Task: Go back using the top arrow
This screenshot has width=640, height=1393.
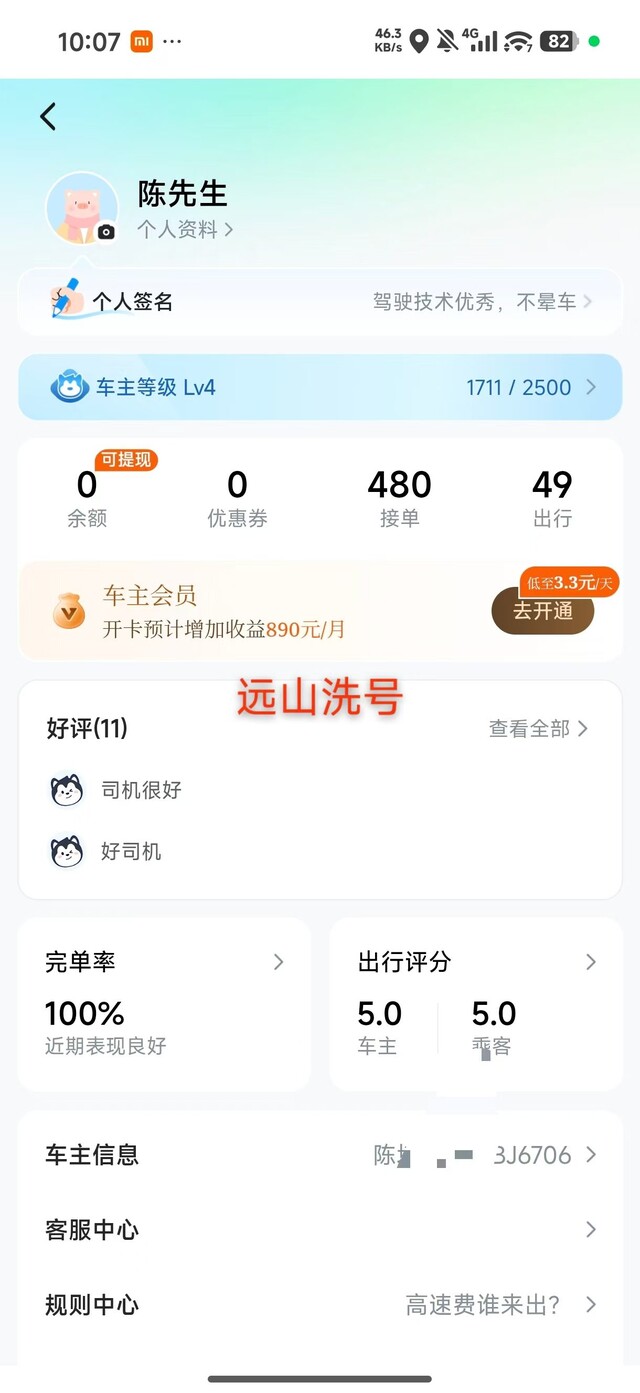Action: pyautogui.click(x=48, y=117)
